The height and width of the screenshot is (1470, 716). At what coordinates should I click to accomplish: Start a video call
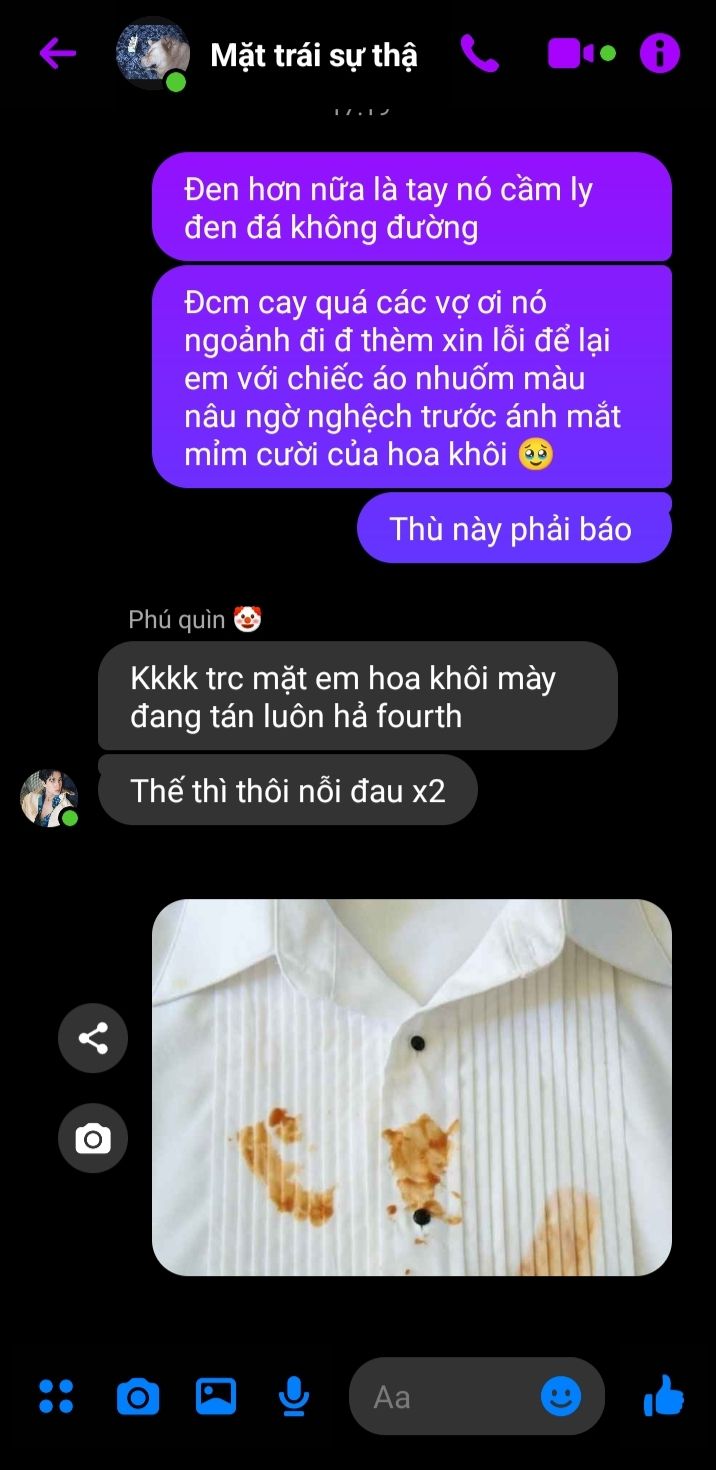(x=581, y=53)
